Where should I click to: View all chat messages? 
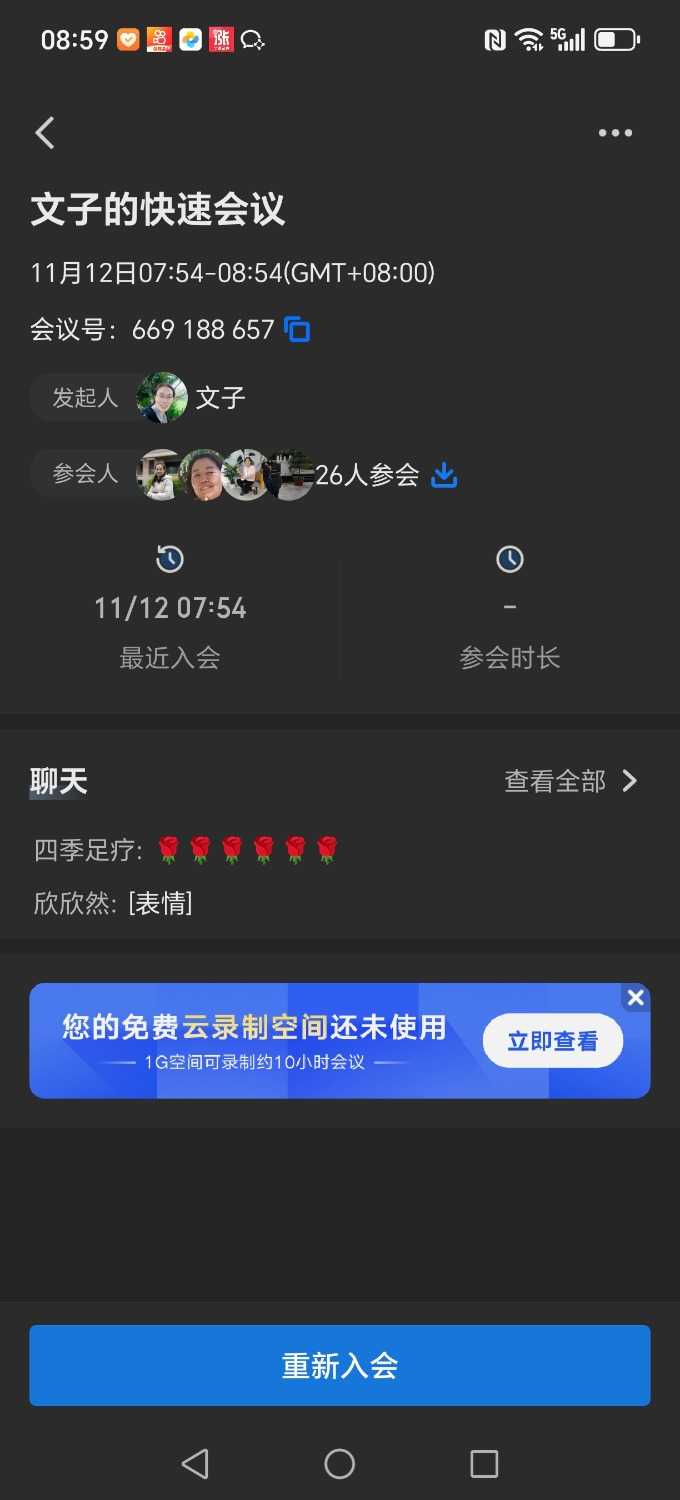coord(570,781)
